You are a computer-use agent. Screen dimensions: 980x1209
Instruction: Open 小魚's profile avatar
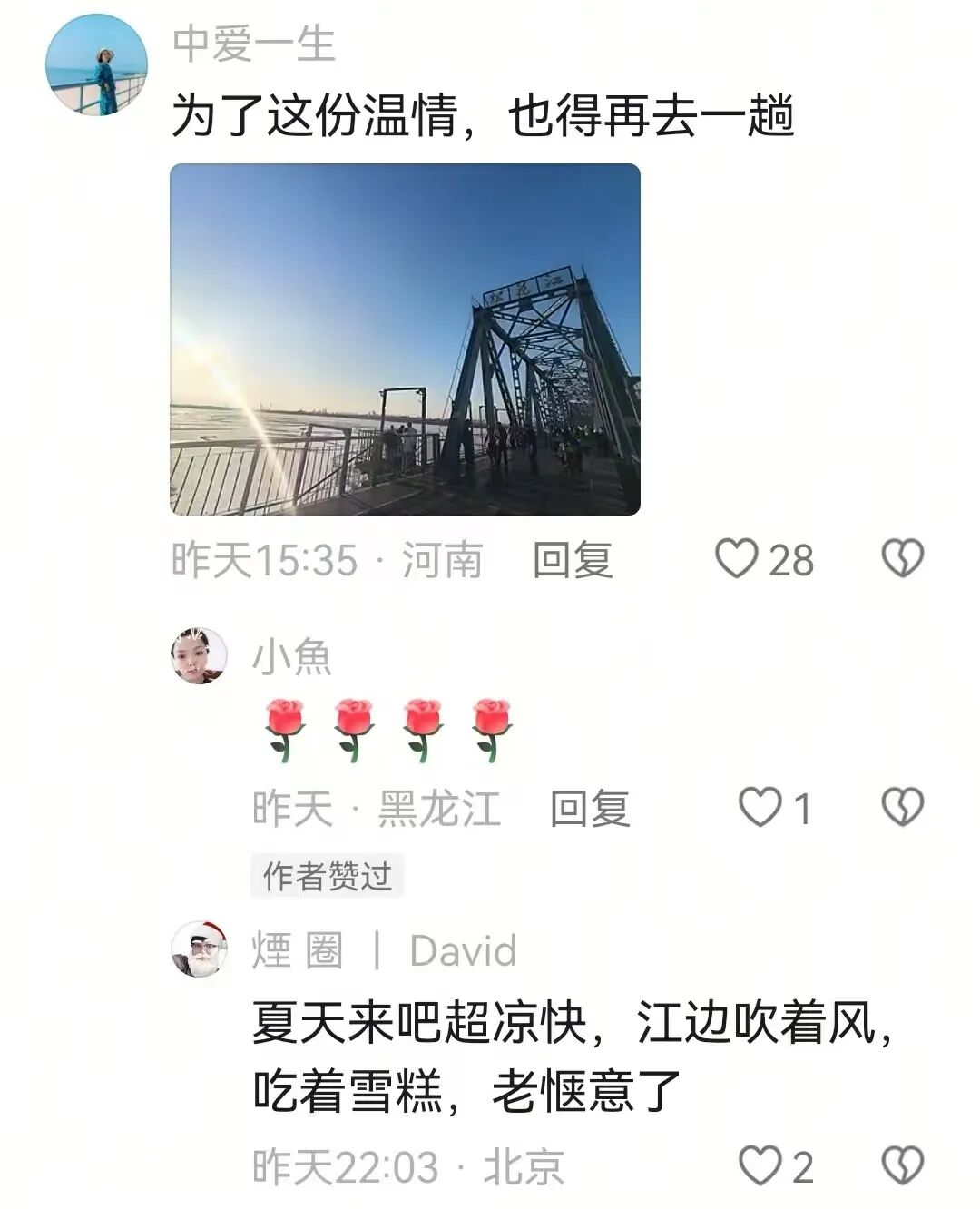coord(199,654)
